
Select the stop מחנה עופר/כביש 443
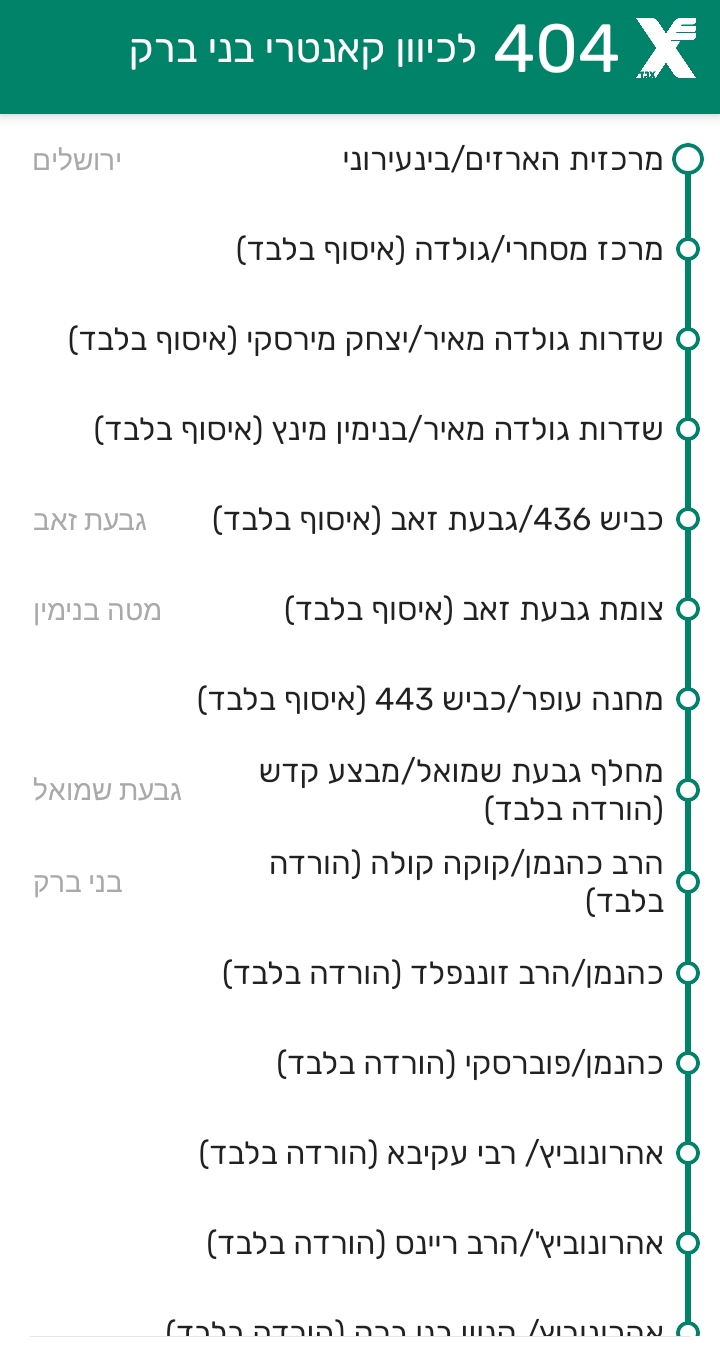pyautogui.click(x=430, y=699)
